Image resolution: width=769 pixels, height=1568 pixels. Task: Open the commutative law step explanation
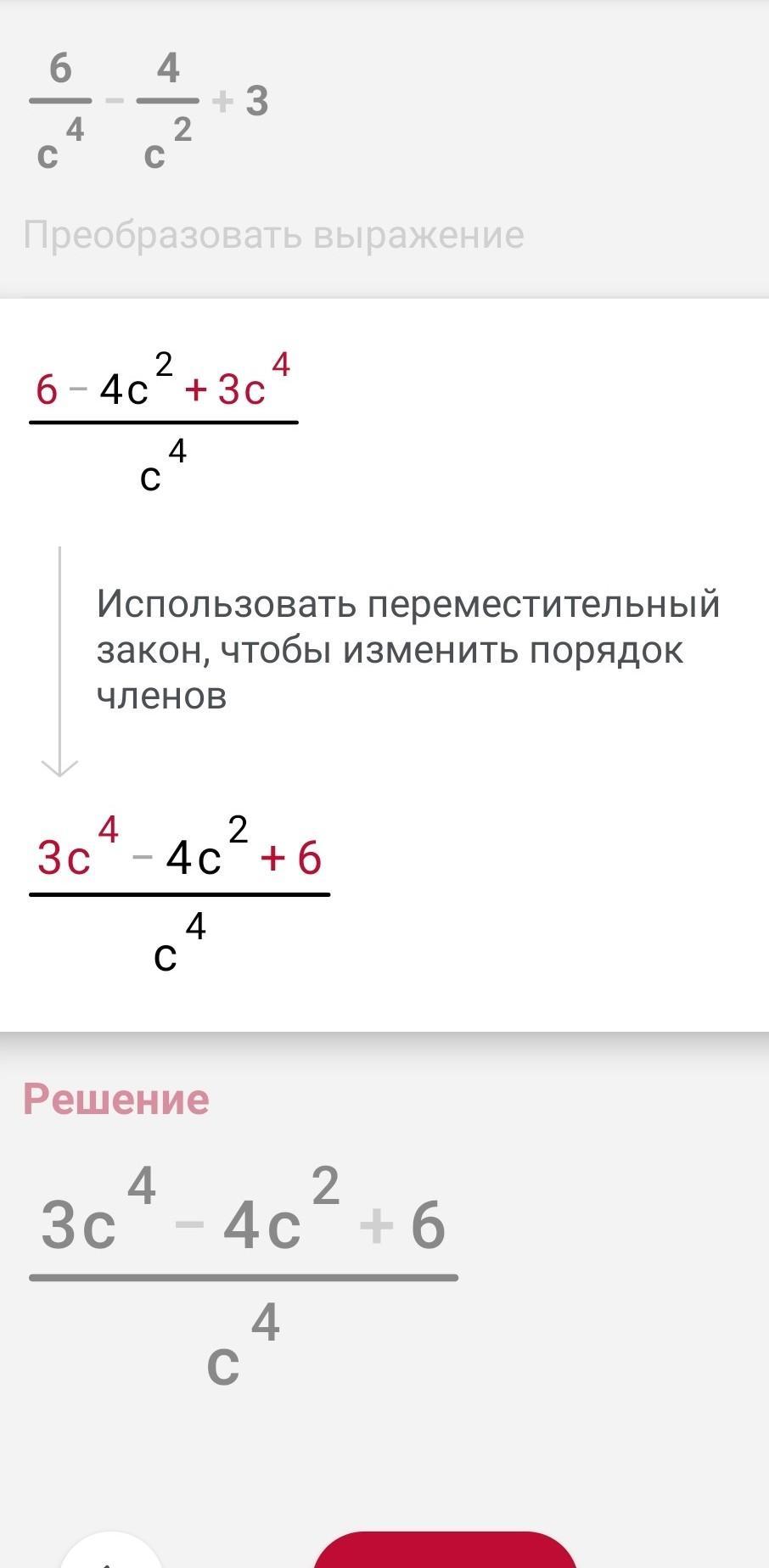[x=407, y=650]
